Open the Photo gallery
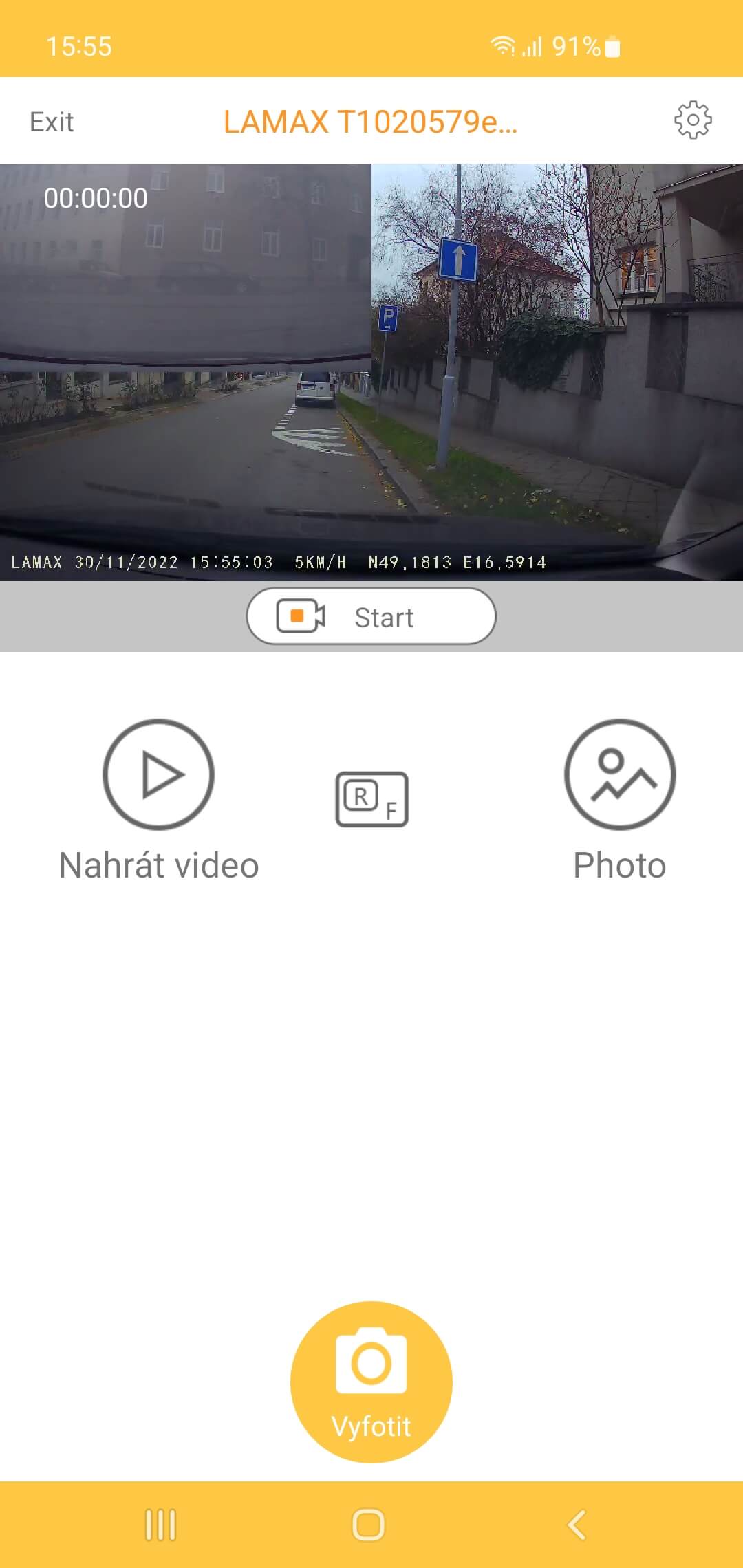The image size is (743, 1568). [x=619, y=775]
